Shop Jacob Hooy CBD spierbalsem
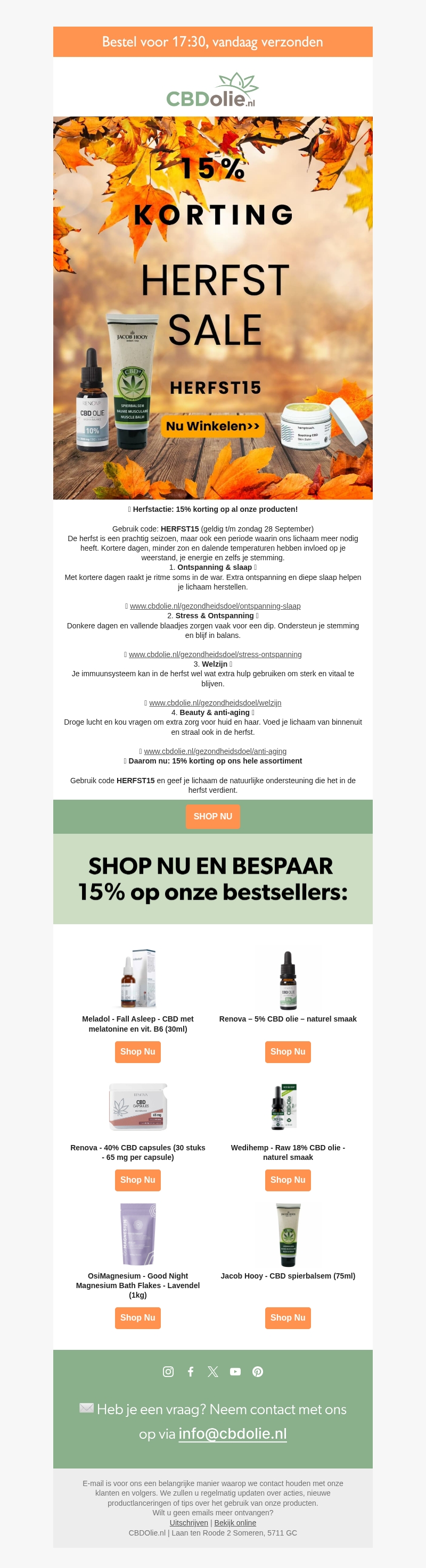Image resolution: width=426 pixels, height=1568 pixels. point(288,1318)
